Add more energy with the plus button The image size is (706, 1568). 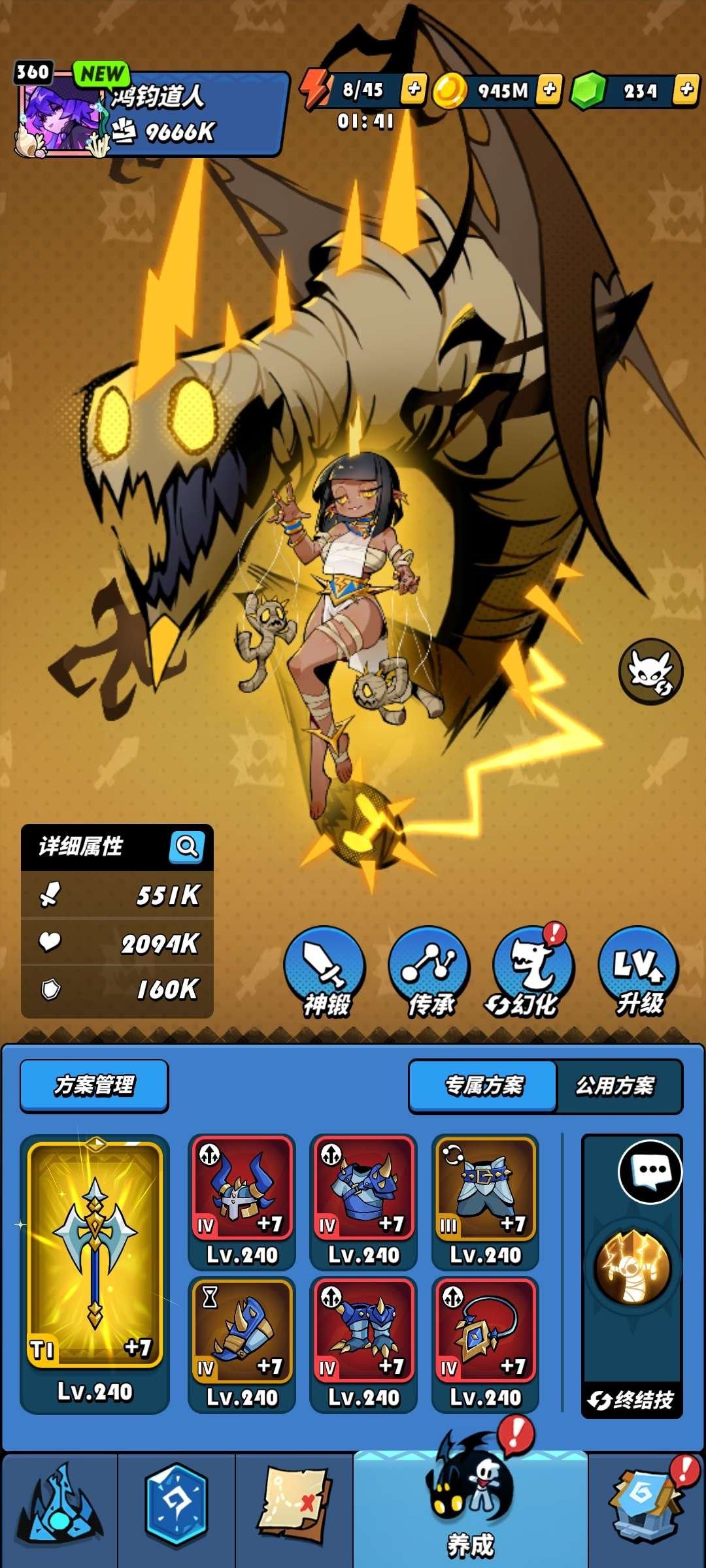tap(414, 89)
